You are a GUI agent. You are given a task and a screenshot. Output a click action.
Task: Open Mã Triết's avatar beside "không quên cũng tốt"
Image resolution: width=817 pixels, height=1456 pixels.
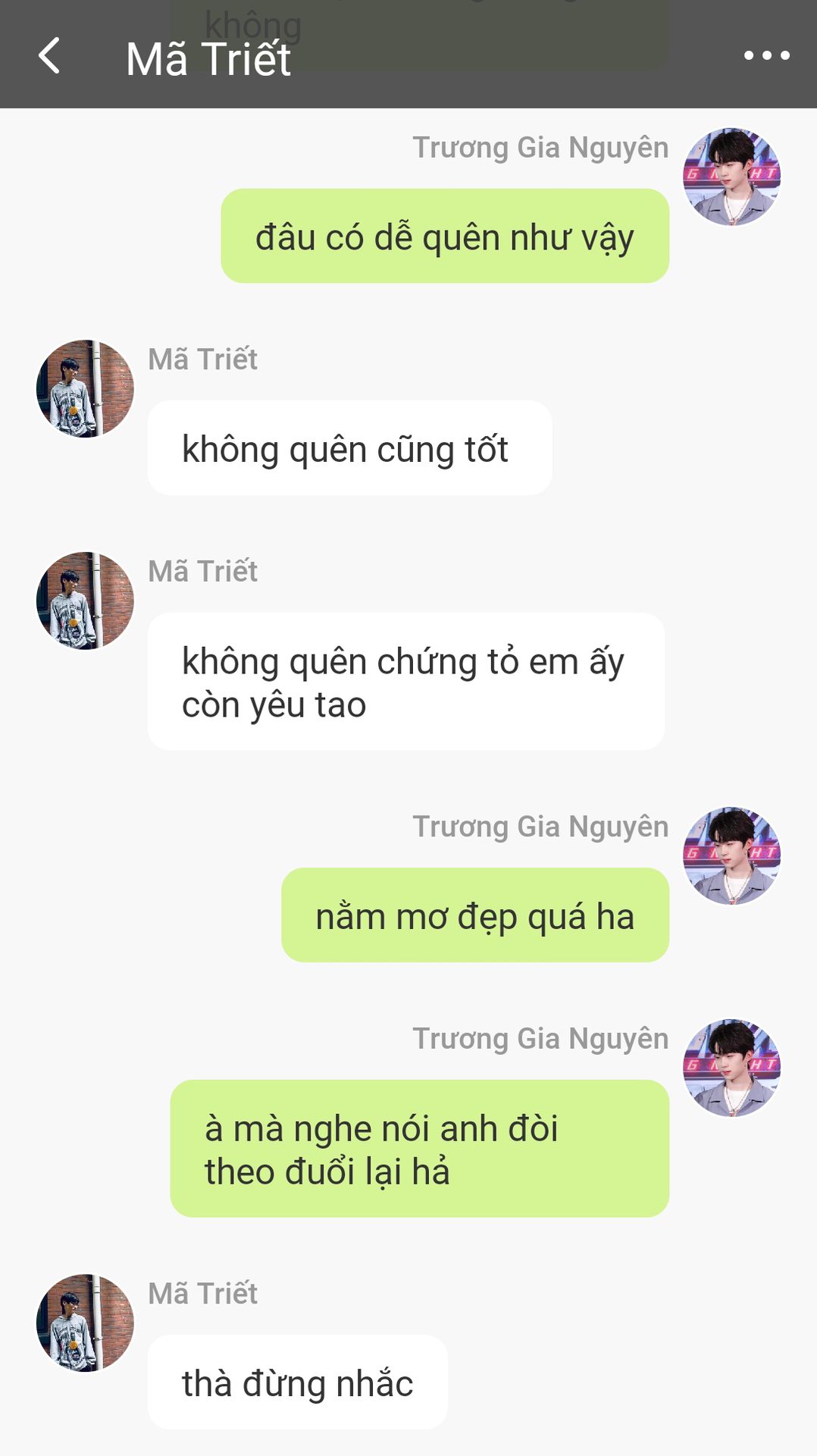point(85,388)
